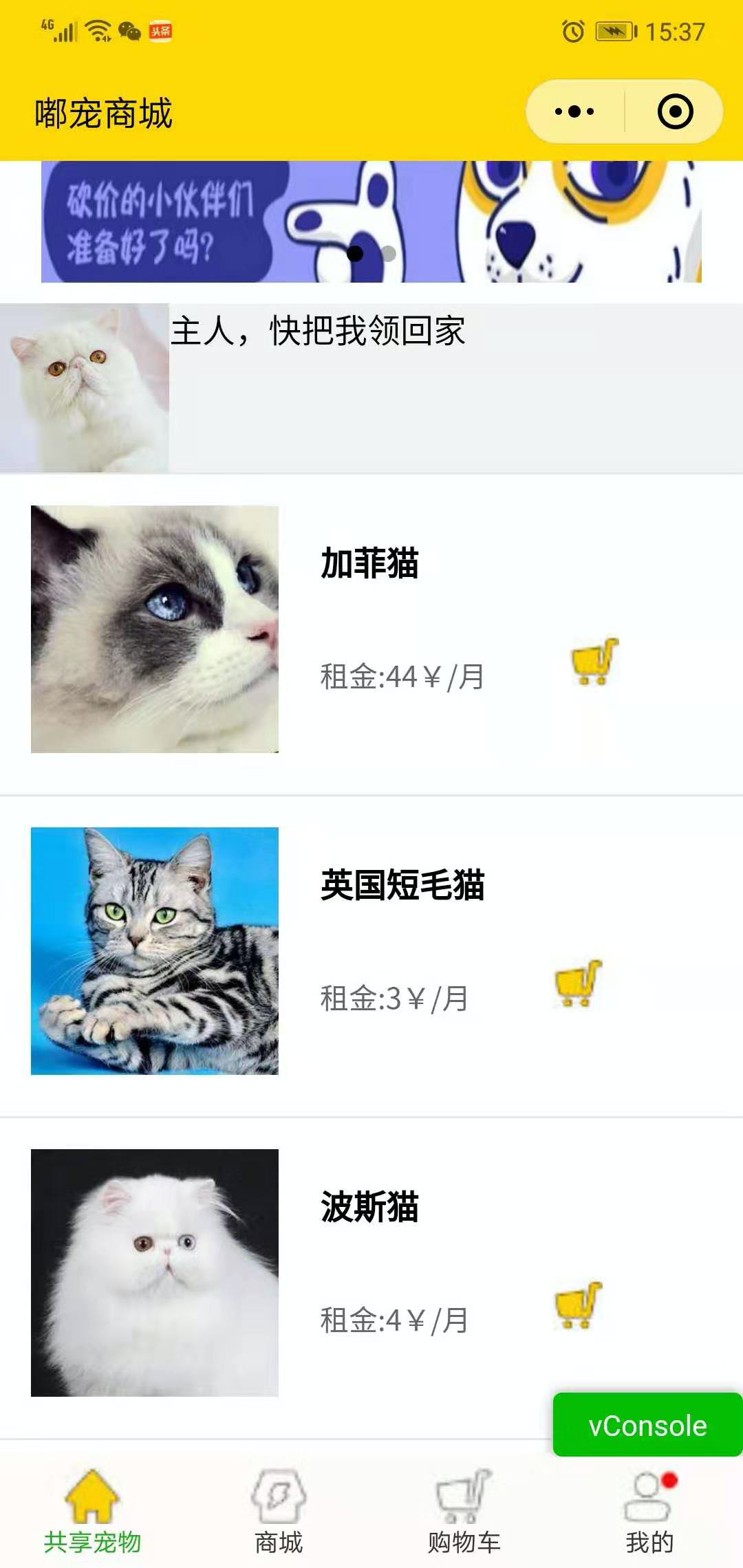Add 波斯猫 to the shopping cart
This screenshot has height=1568, width=743.
click(x=578, y=1305)
